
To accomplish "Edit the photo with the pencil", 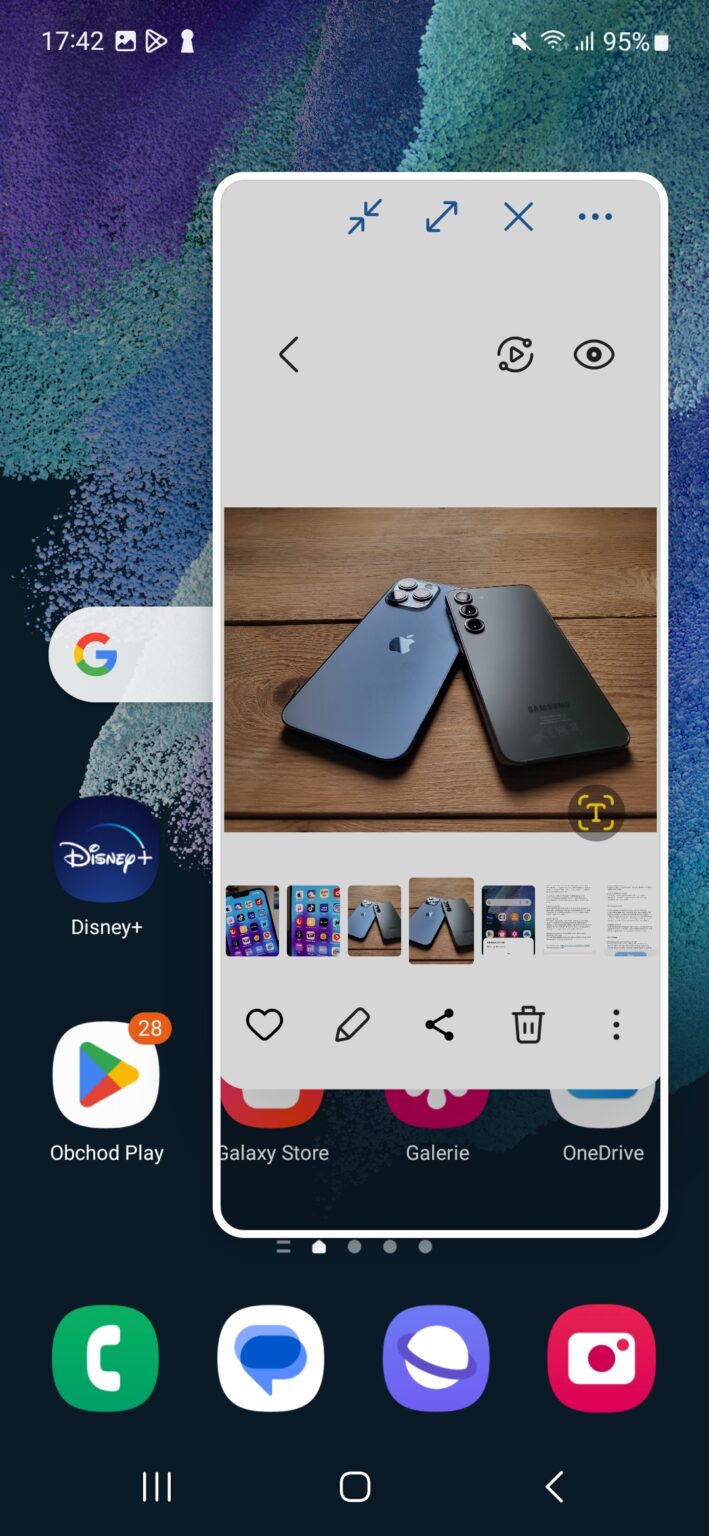I will click(352, 1025).
